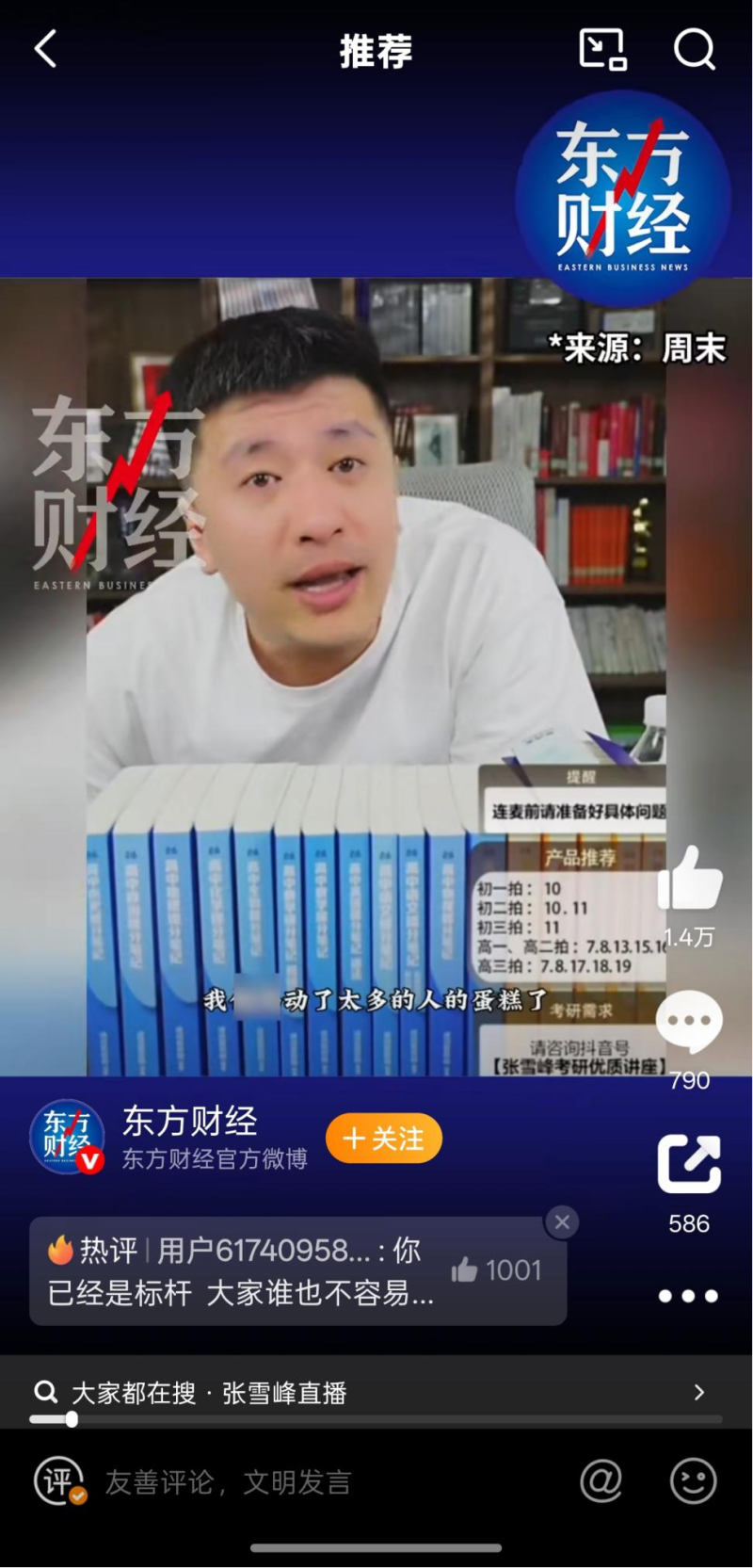Screen dimensions: 753x1568
Task: Share this video via the forward icon
Action: [689, 1164]
